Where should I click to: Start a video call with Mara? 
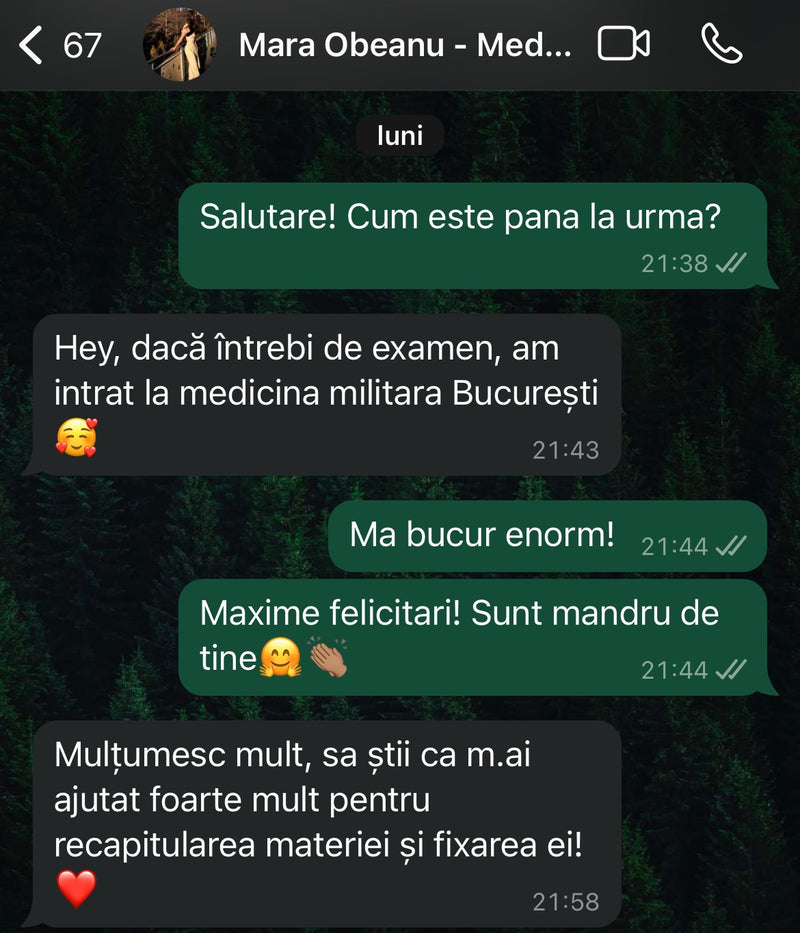click(x=623, y=44)
